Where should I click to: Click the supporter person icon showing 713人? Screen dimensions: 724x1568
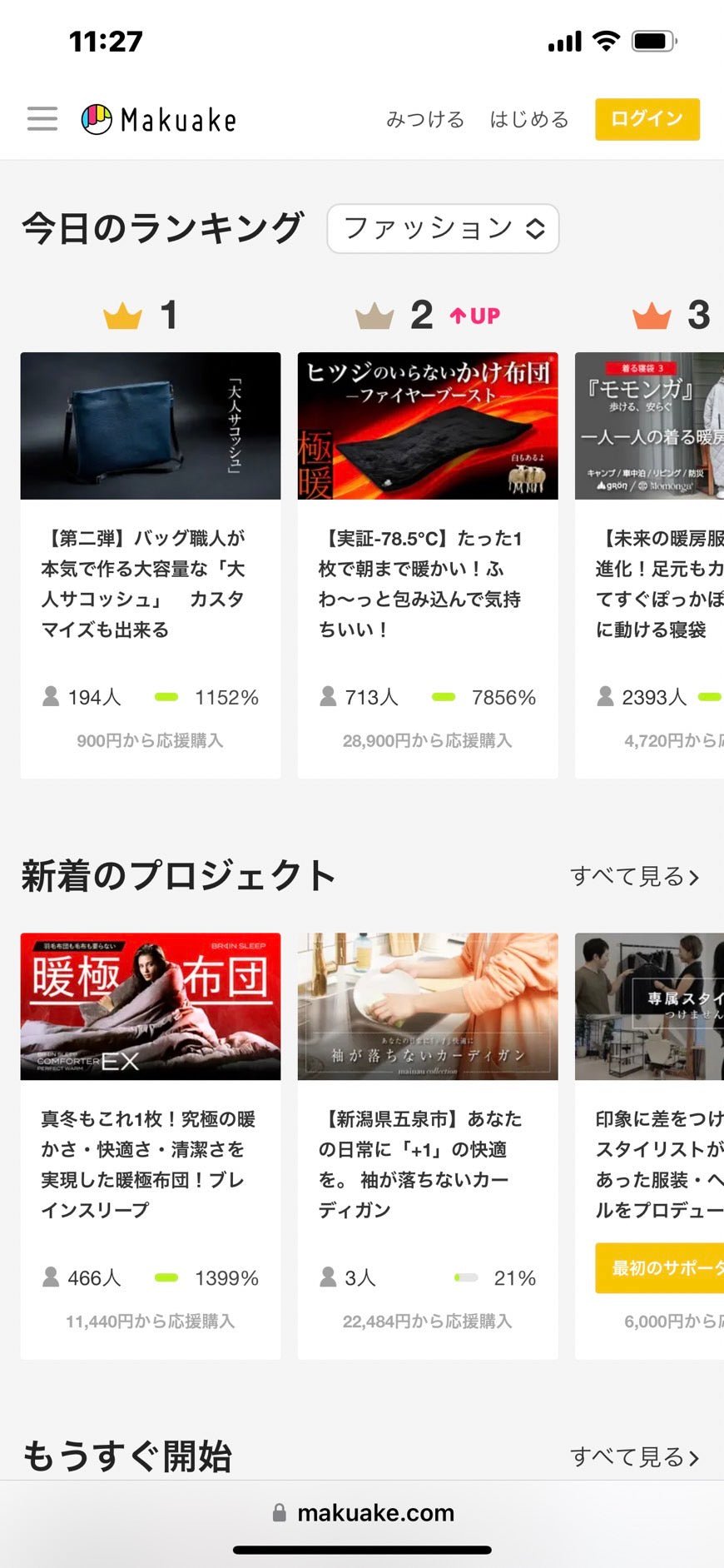(x=330, y=696)
